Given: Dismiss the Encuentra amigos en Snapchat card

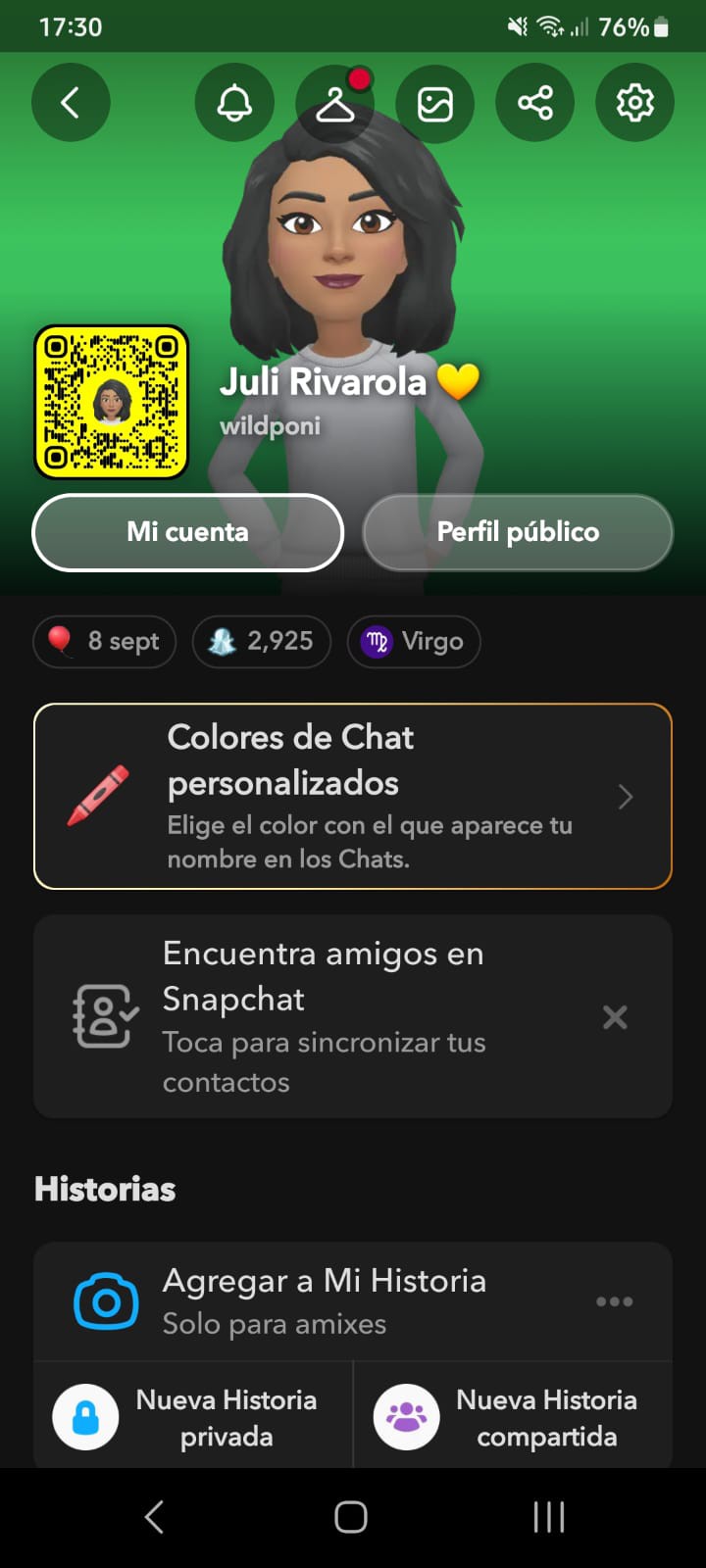Looking at the screenshot, I should (x=615, y=1017).
